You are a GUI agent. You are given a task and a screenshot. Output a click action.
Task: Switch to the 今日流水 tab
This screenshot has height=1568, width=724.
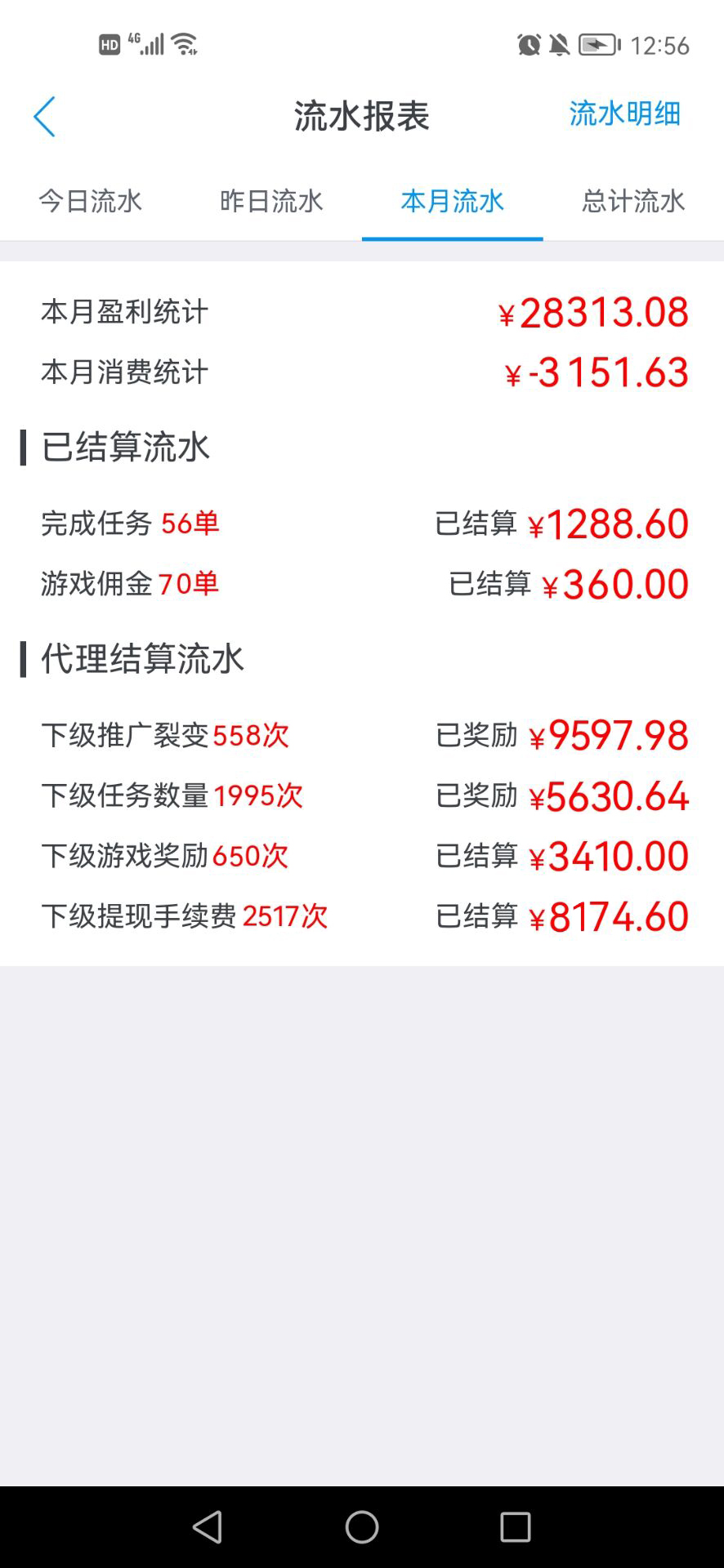tap(91, 201)
